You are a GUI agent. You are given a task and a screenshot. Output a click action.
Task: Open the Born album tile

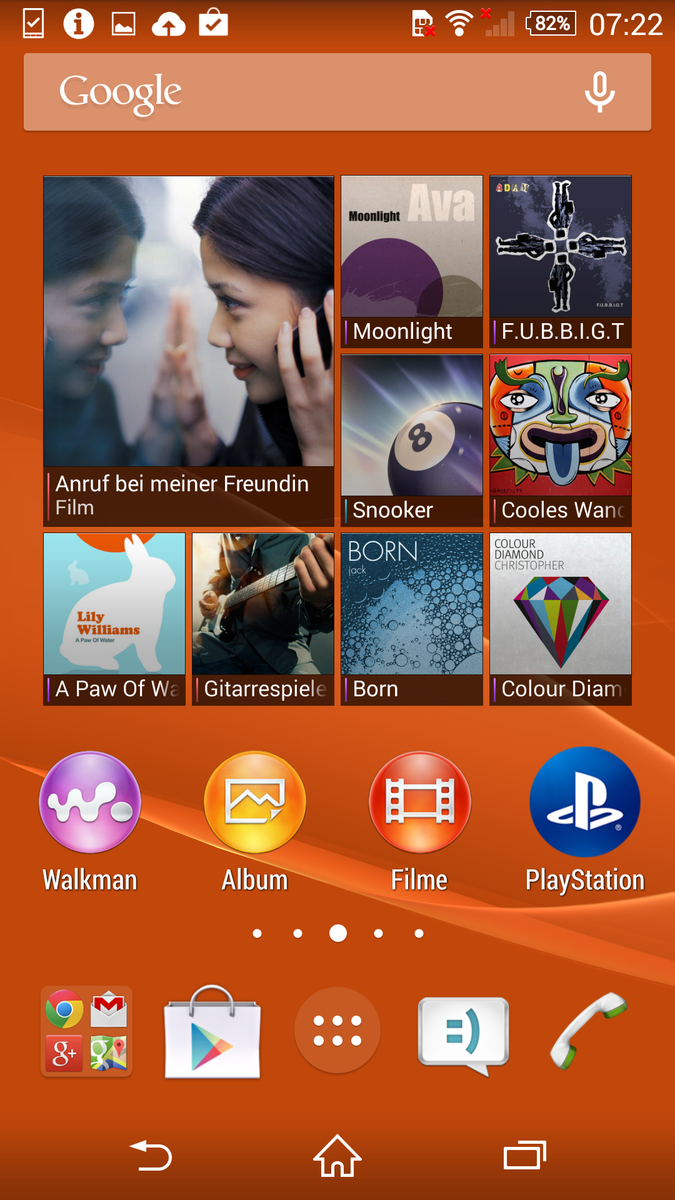[x=412, y=618]
